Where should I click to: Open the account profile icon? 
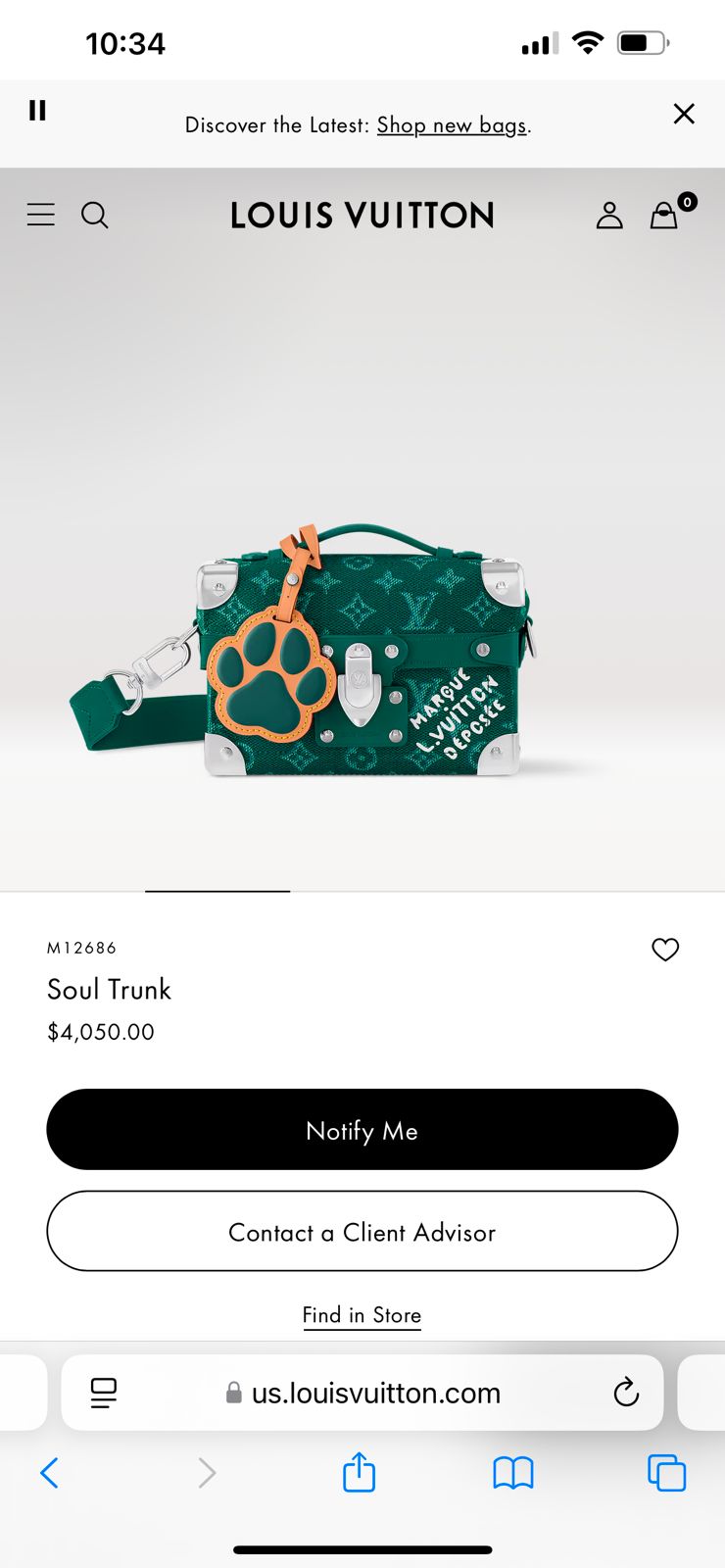point(609,216)
